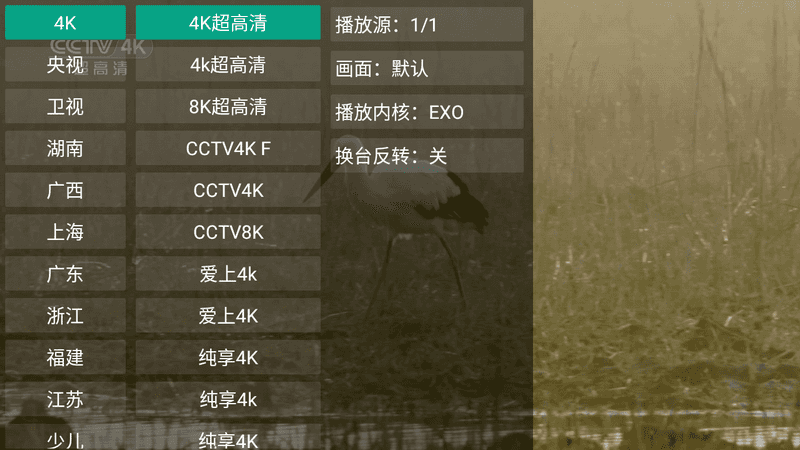The height and width of the screenshot is (450, 800).
Task: Switch to the 广东 category
Action: [x=65, y=274]
